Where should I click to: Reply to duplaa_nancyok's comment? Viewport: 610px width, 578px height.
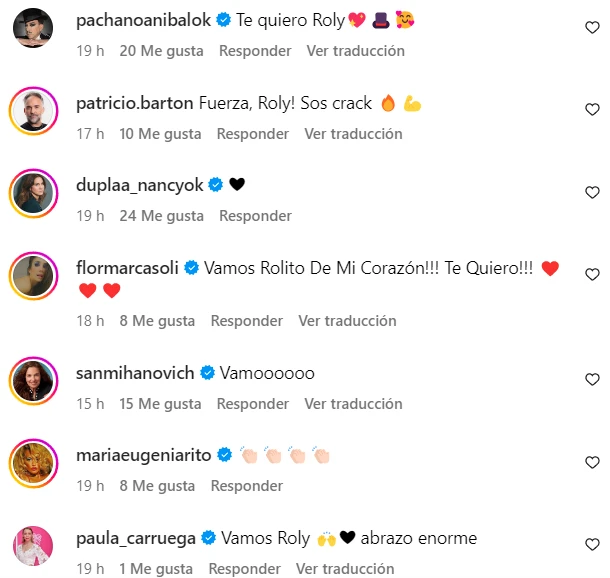coord(255,215)
